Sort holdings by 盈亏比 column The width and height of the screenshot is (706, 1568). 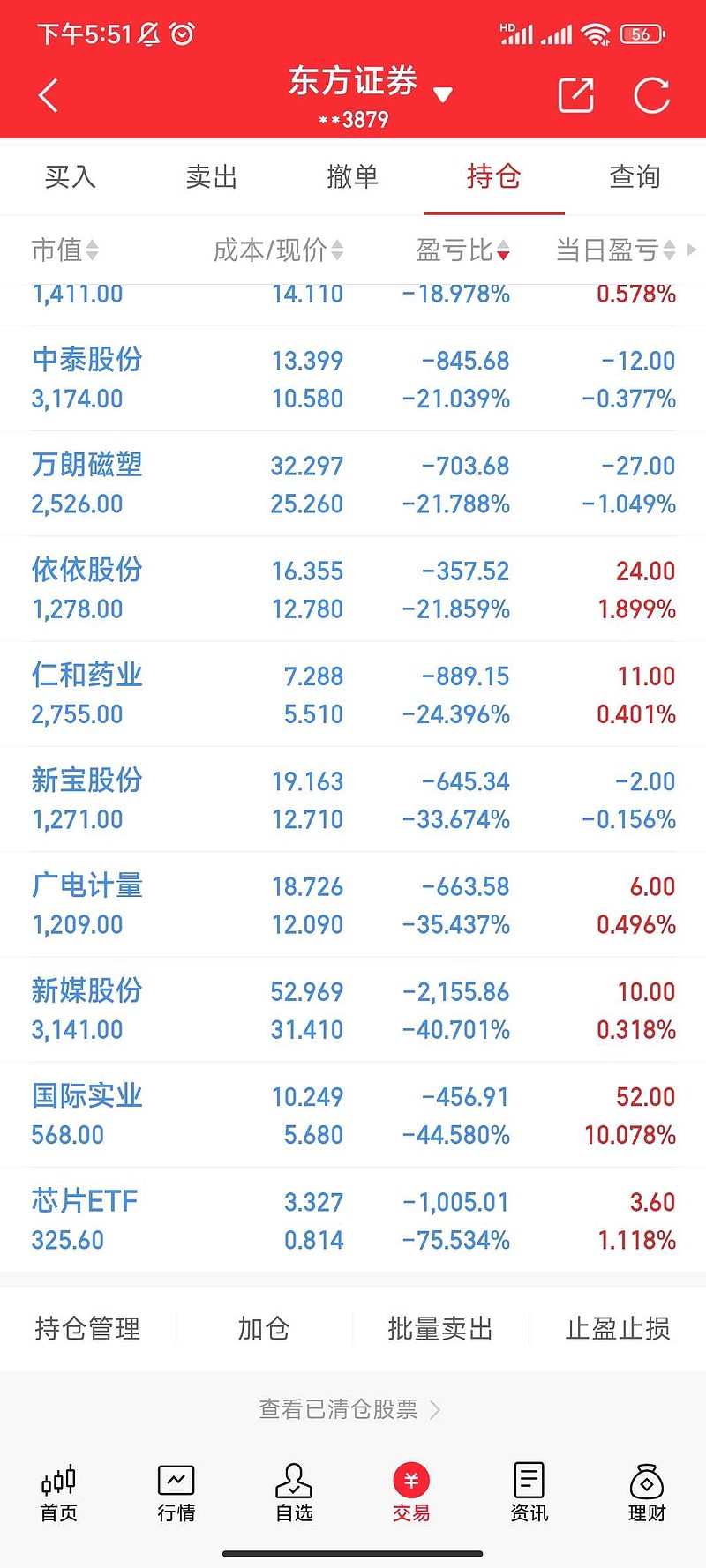[462, 250]
